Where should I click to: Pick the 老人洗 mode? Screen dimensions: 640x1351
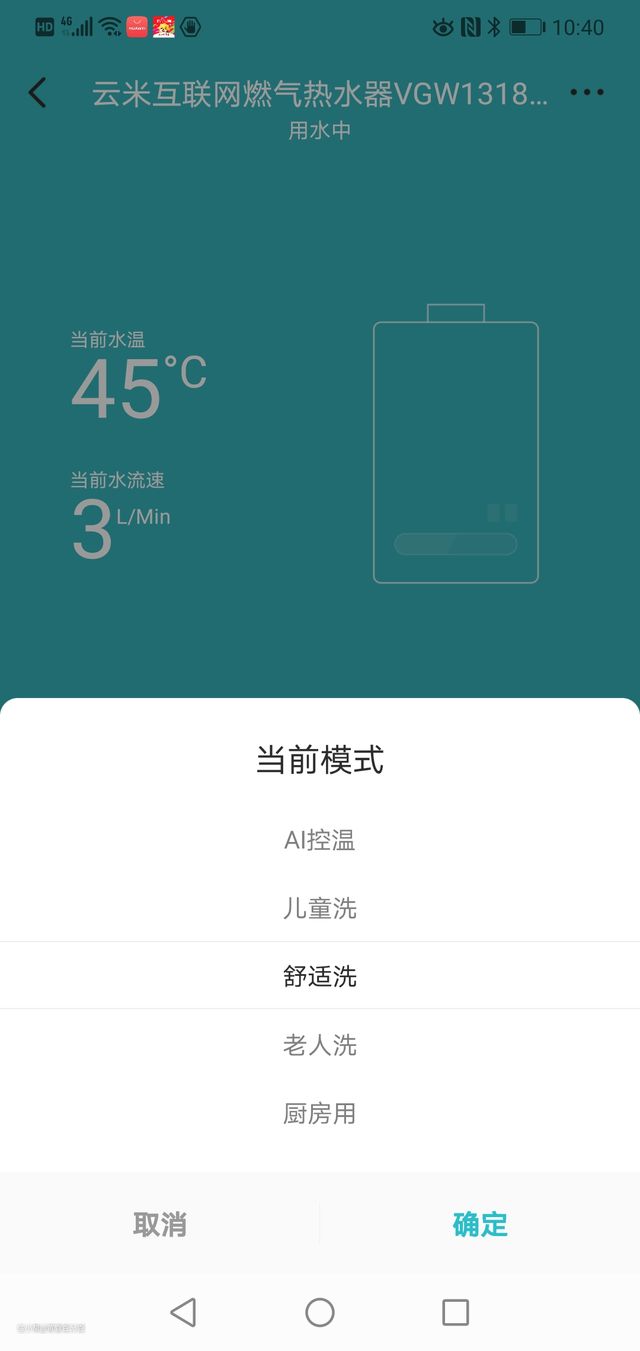pos(320,1045)
